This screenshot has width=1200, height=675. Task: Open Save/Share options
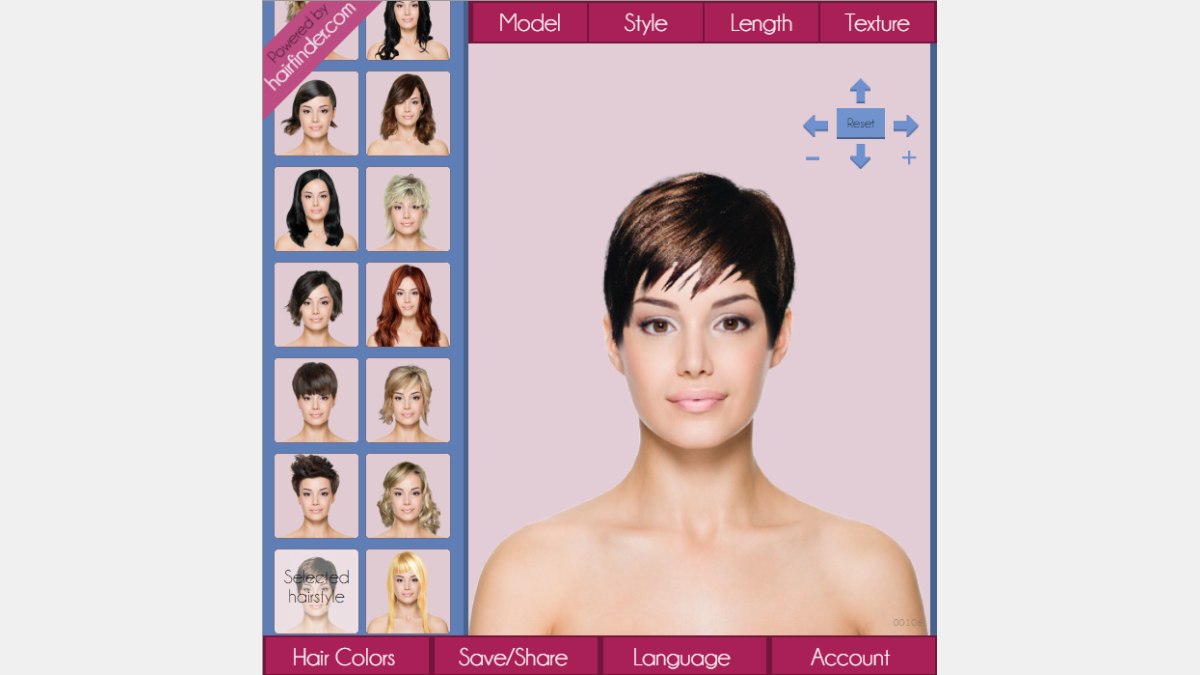pyautogui.click(x=513, y=657)
